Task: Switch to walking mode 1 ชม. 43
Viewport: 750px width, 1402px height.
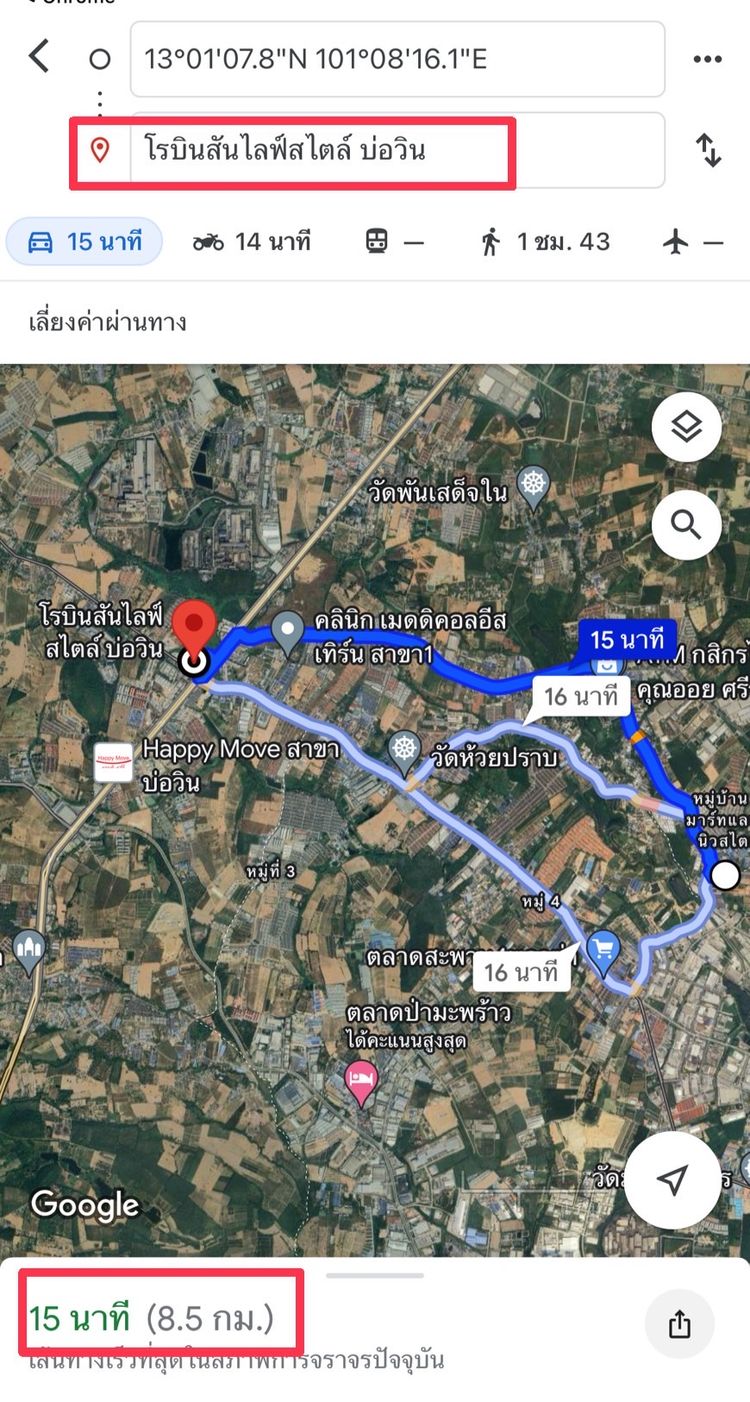Action: click(545, 241)
